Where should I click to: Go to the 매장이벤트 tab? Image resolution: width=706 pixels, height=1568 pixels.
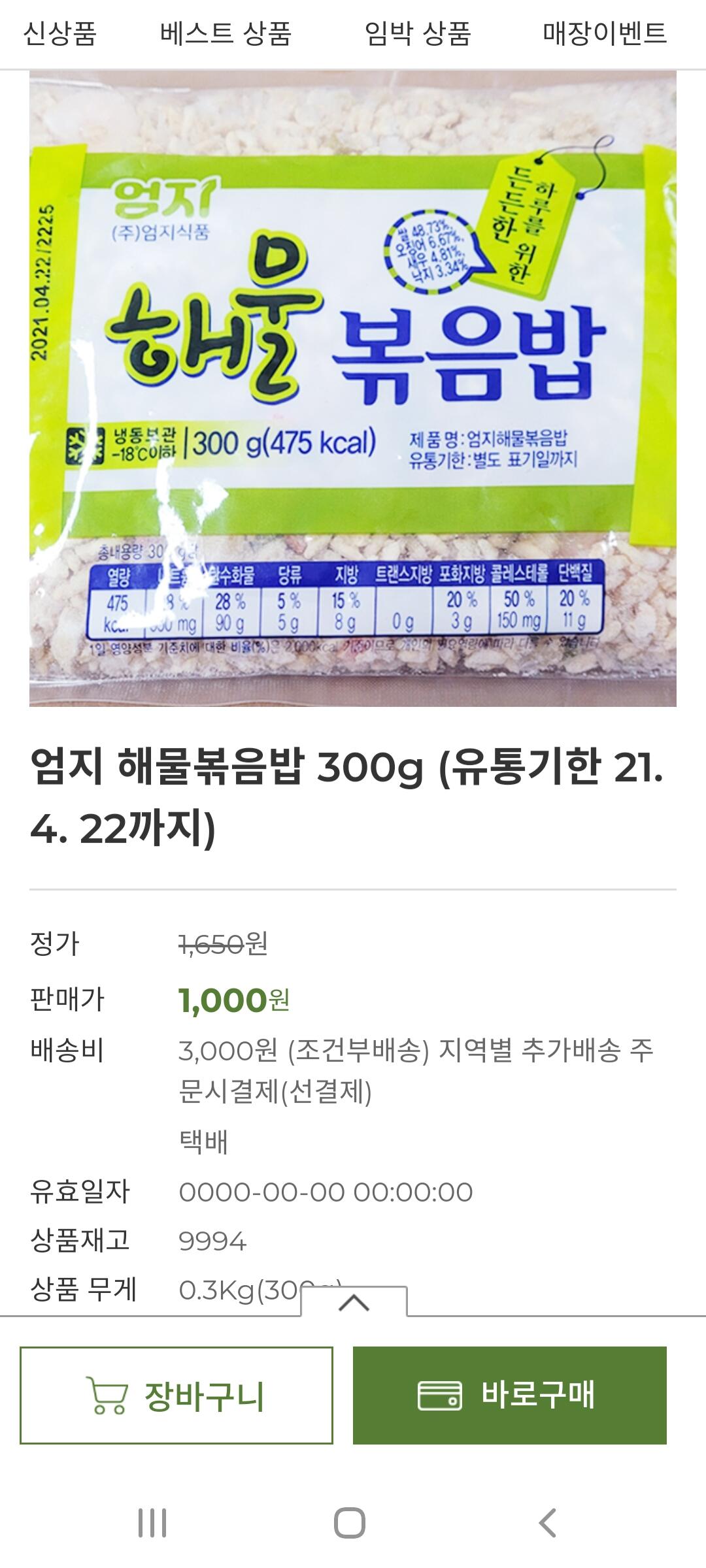[x=605, y=33]
